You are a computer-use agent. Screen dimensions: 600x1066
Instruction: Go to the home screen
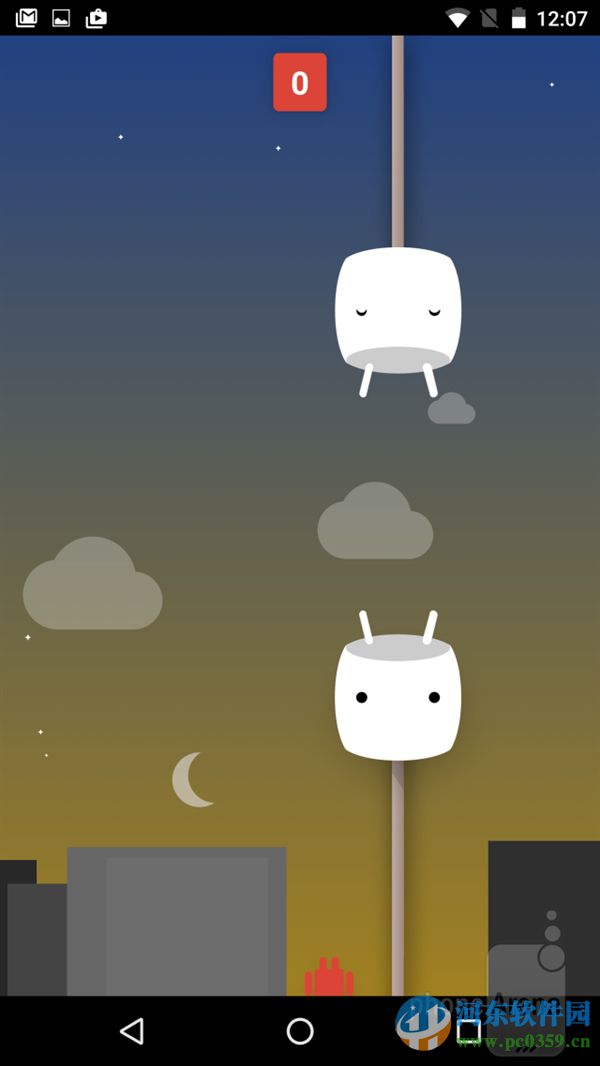tap(300, 1031)
